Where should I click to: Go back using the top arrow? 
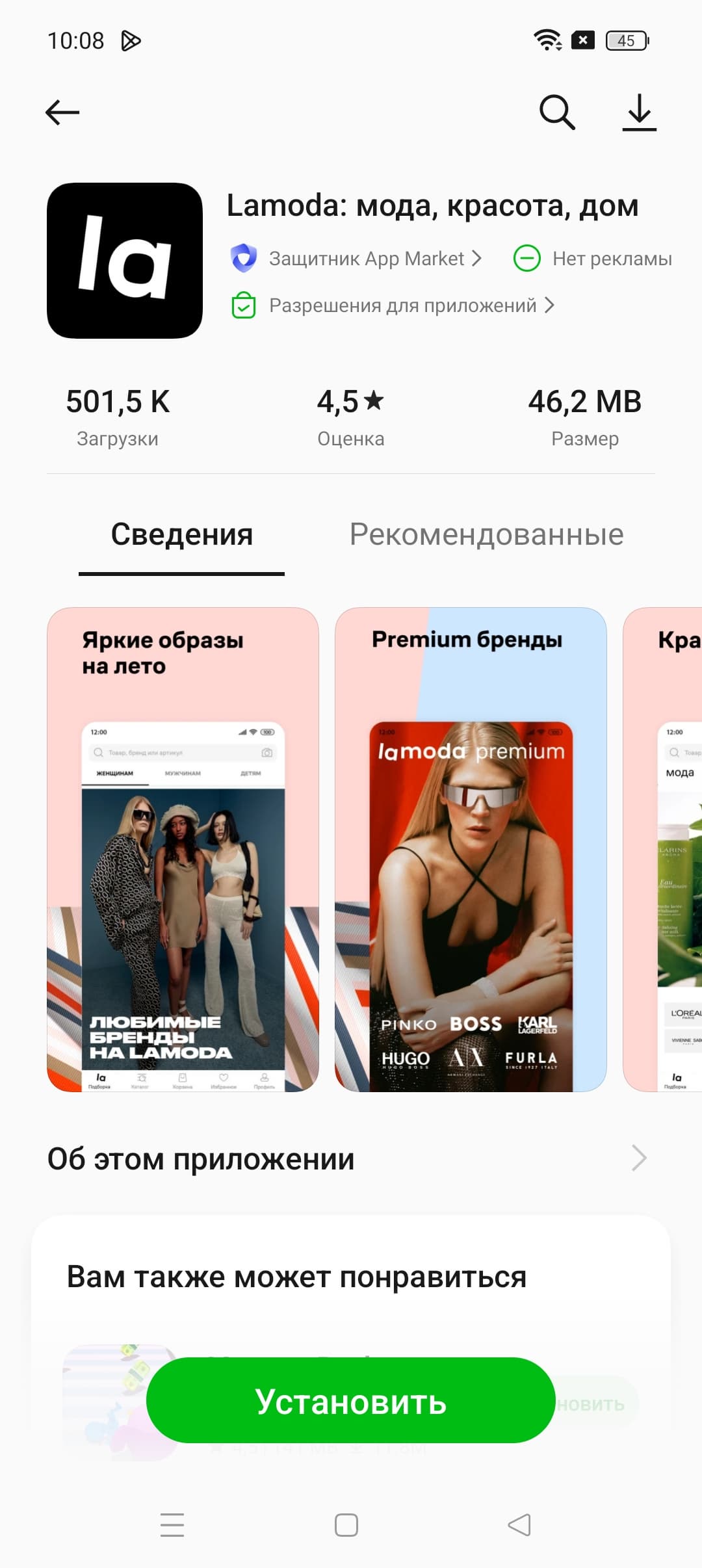pyautogui.click(x=62, y=112)
